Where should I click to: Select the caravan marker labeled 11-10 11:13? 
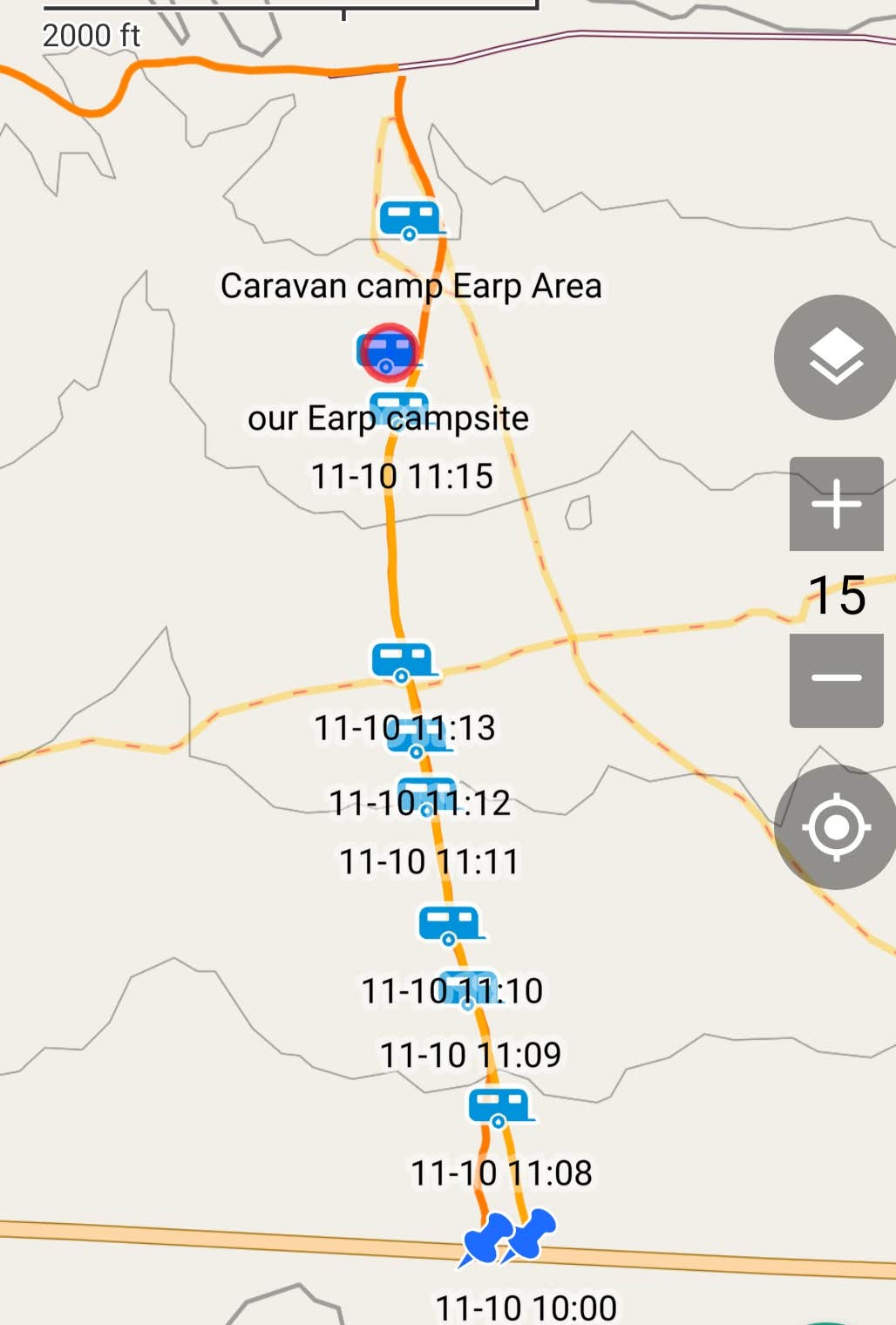click(403, 662)
